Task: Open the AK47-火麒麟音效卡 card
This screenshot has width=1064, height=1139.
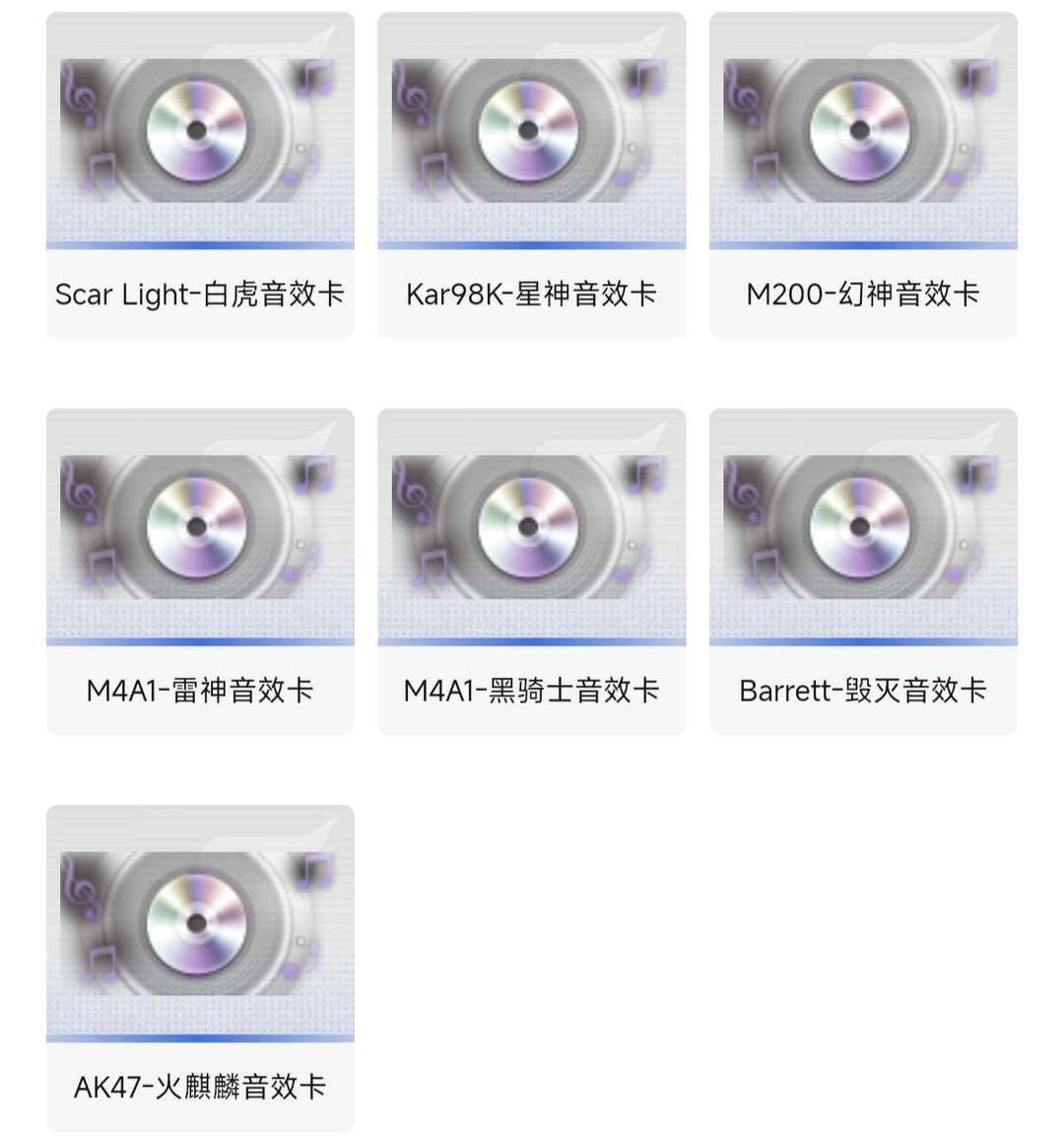Action: 200,968
